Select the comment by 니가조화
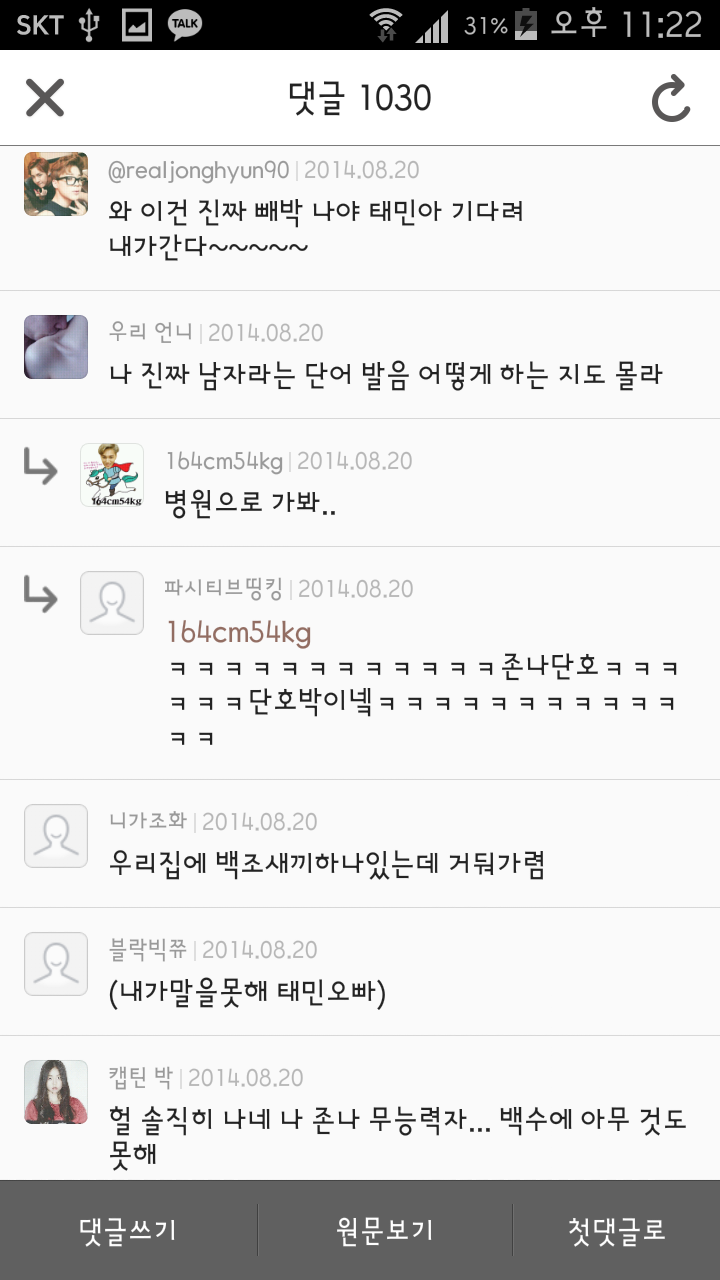The image size is (720, 1280). tap(328, 863)
